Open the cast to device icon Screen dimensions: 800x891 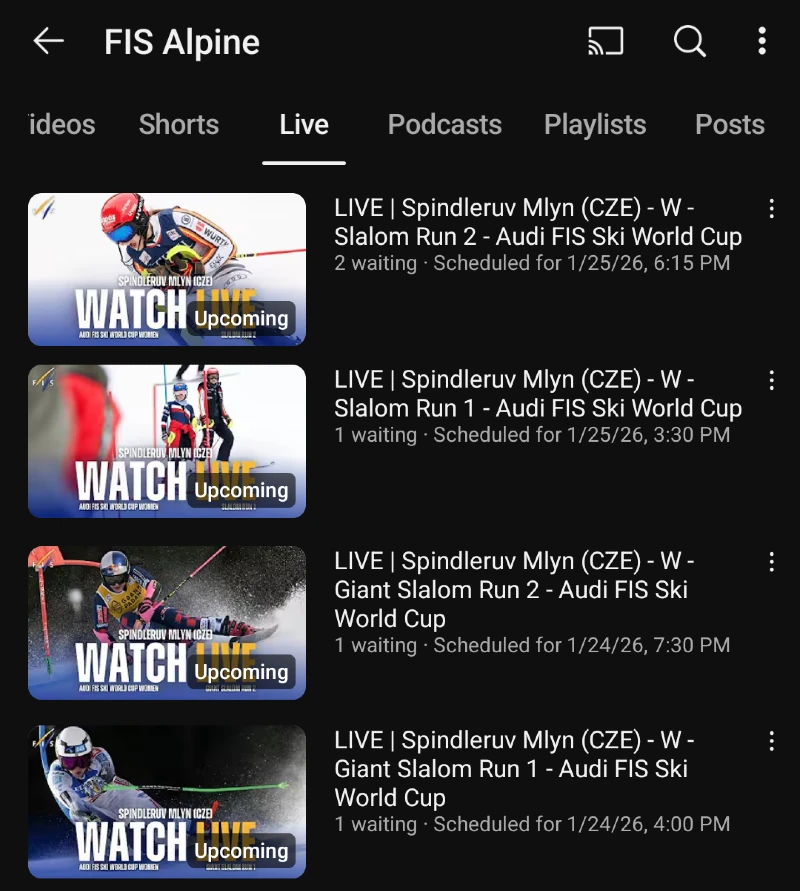point(605,41)
